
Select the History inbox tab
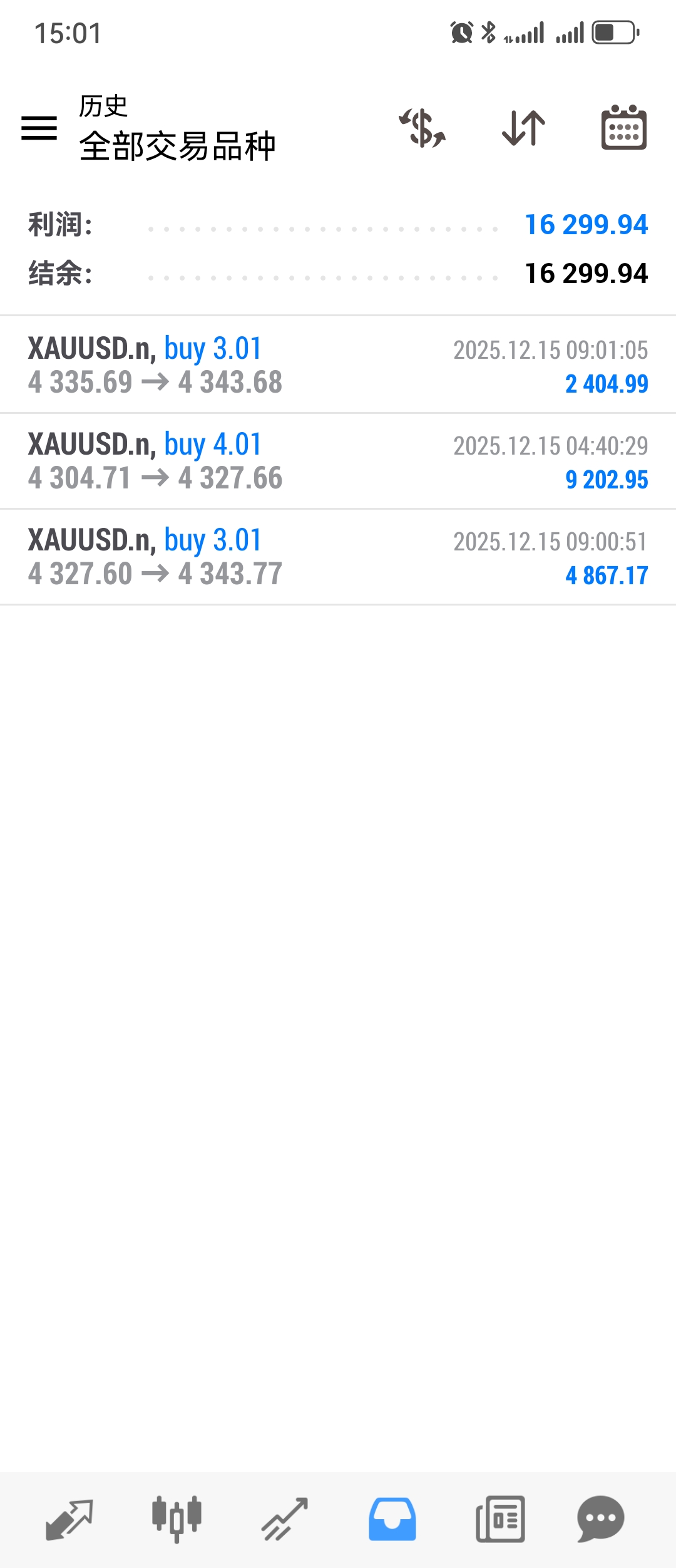coord(392,1519)
